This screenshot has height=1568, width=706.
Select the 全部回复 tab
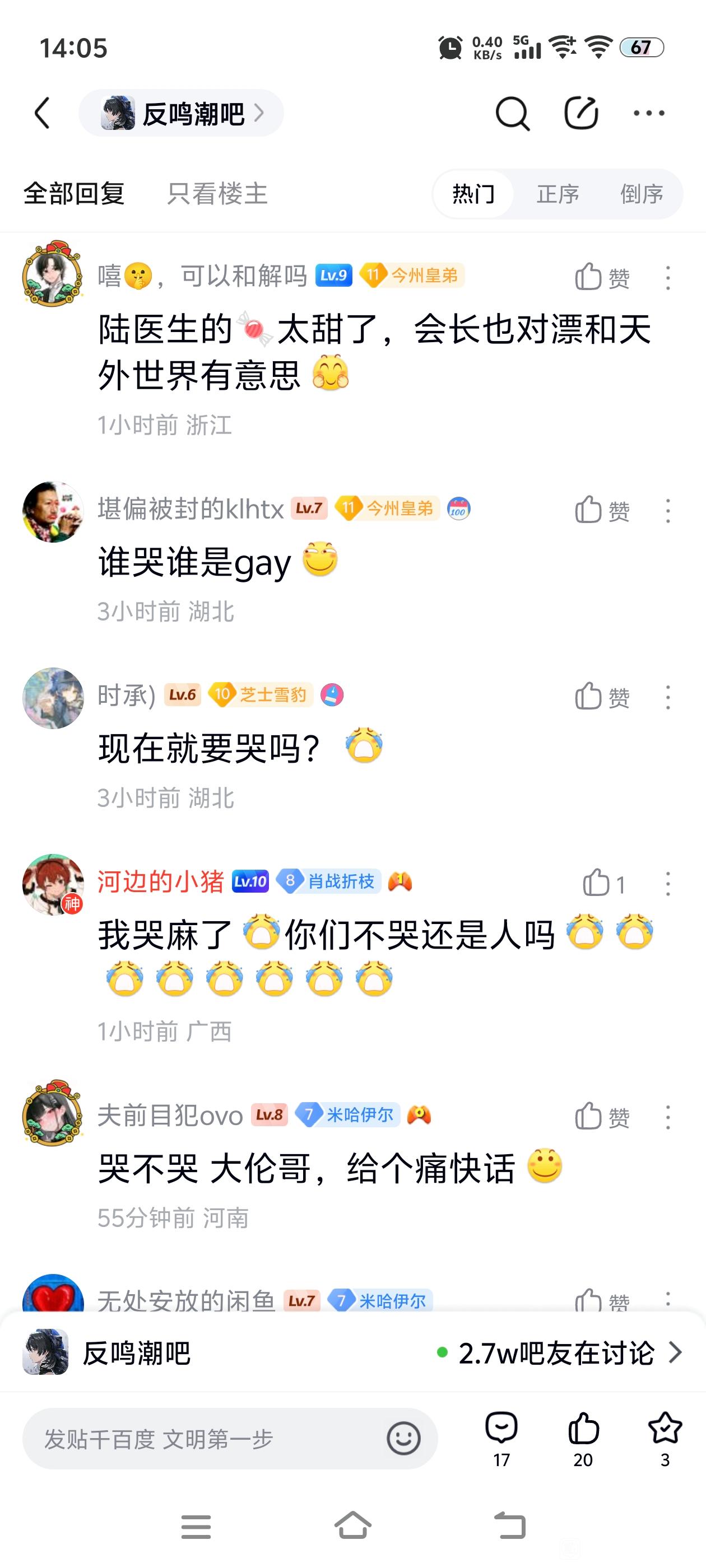point(74,194)
